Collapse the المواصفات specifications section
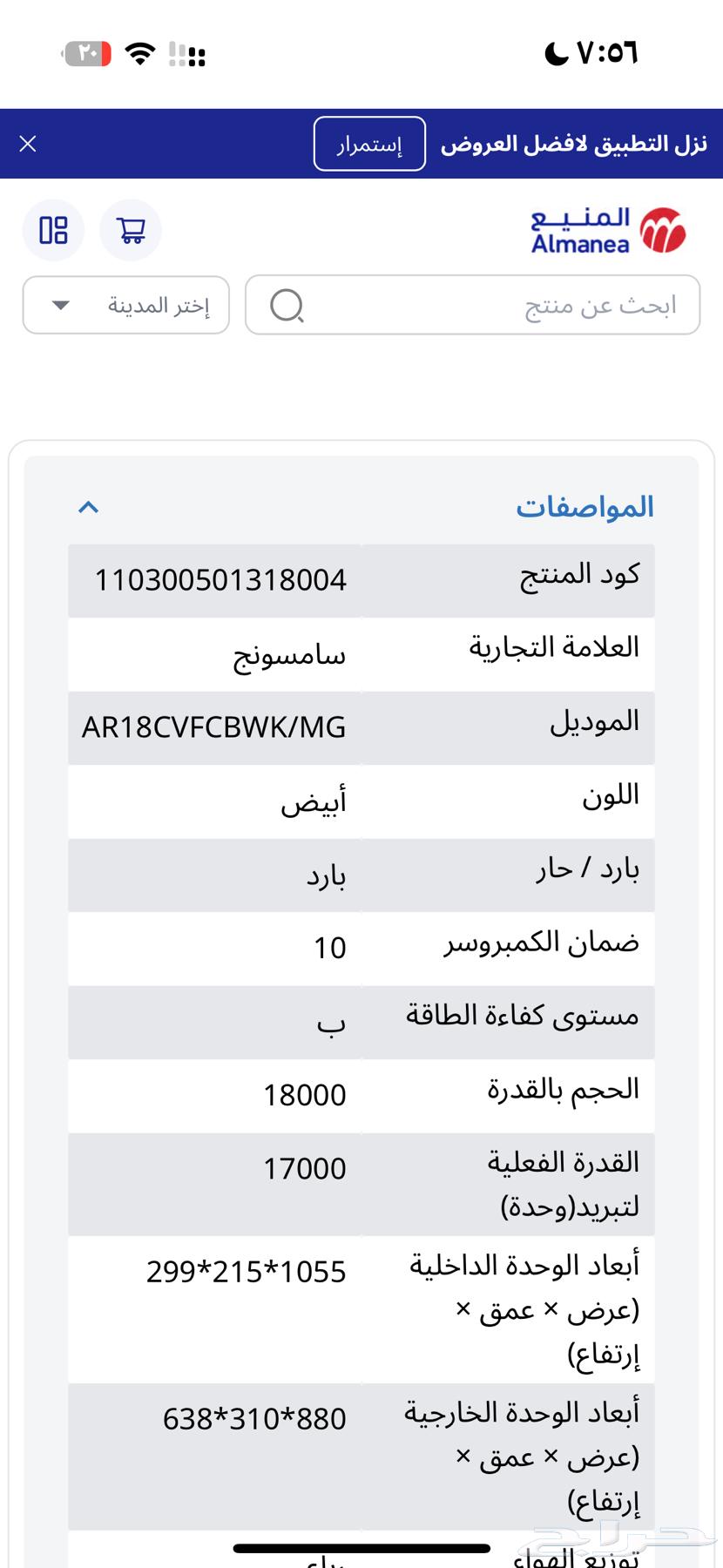 88,507
